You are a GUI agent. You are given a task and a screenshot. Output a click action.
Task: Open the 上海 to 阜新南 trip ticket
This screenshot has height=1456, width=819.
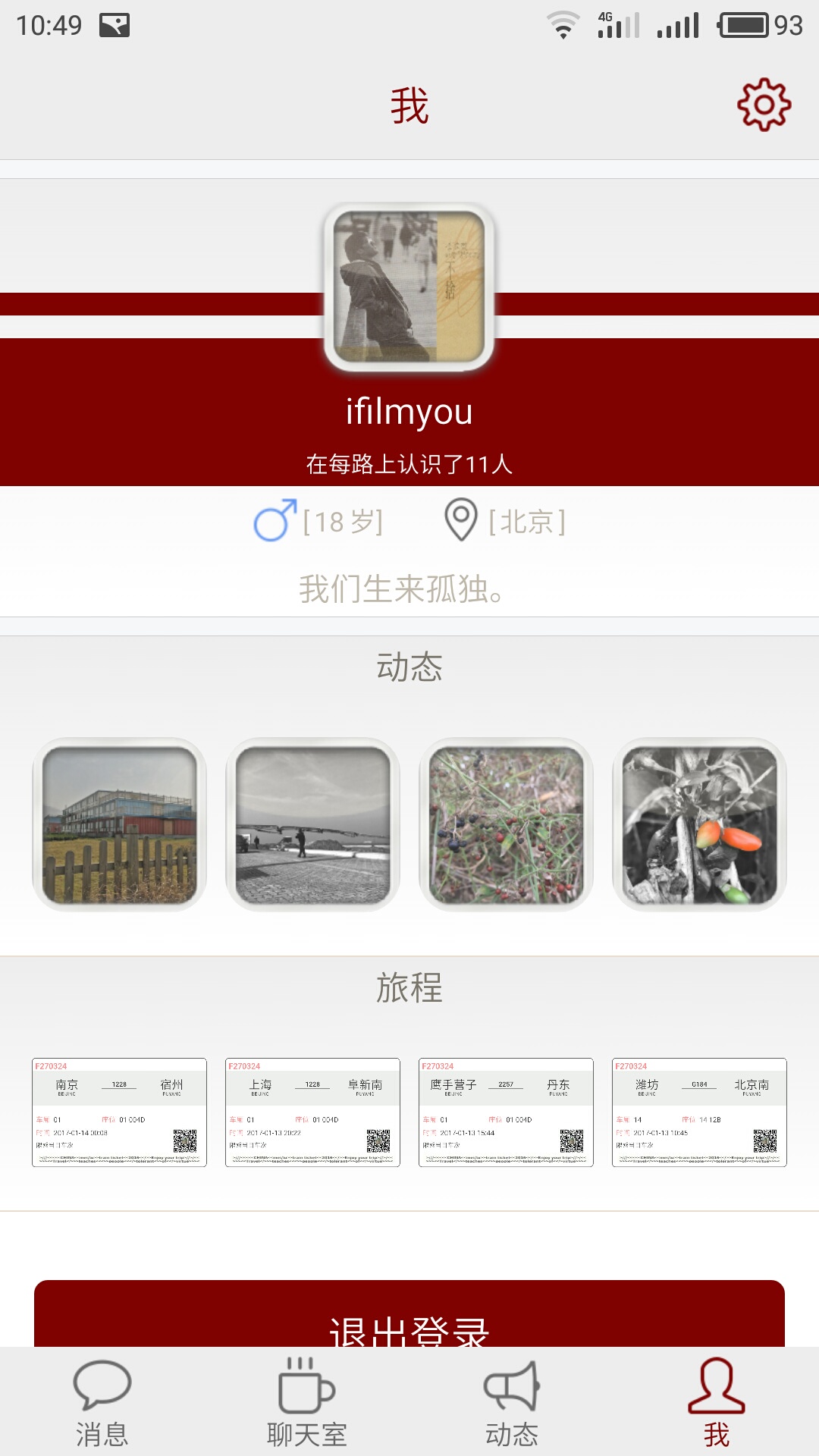click(x=313, y=1112)
